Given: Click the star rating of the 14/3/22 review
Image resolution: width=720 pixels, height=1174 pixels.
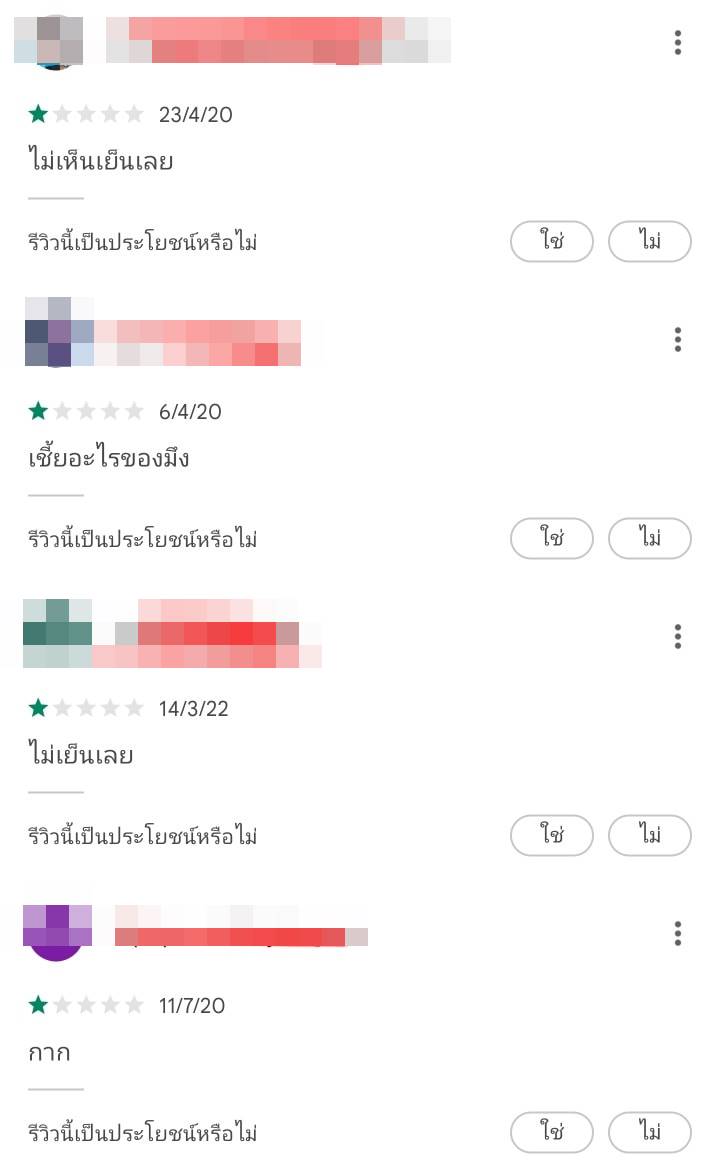Looking at the screenshot, I should [x=87, y=708].
